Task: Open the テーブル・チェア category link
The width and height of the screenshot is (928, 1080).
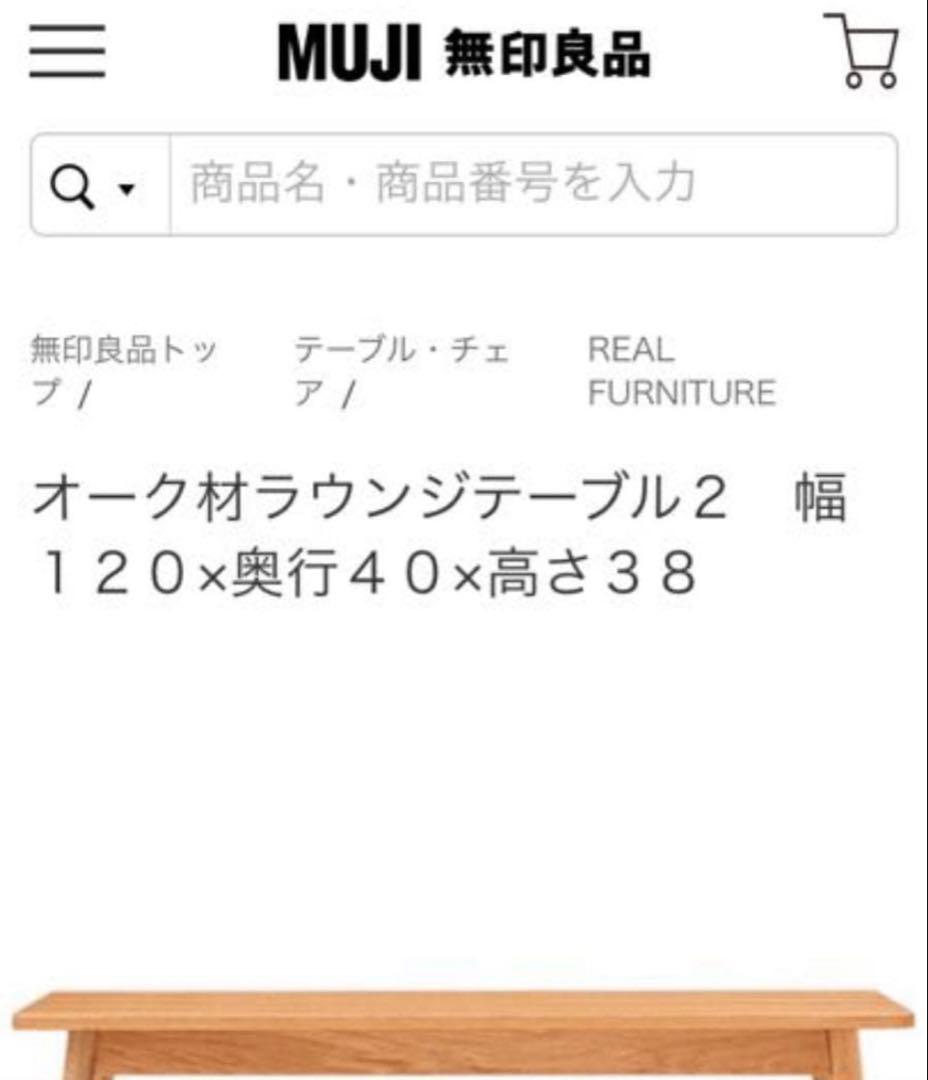Action: pos(400,368)
